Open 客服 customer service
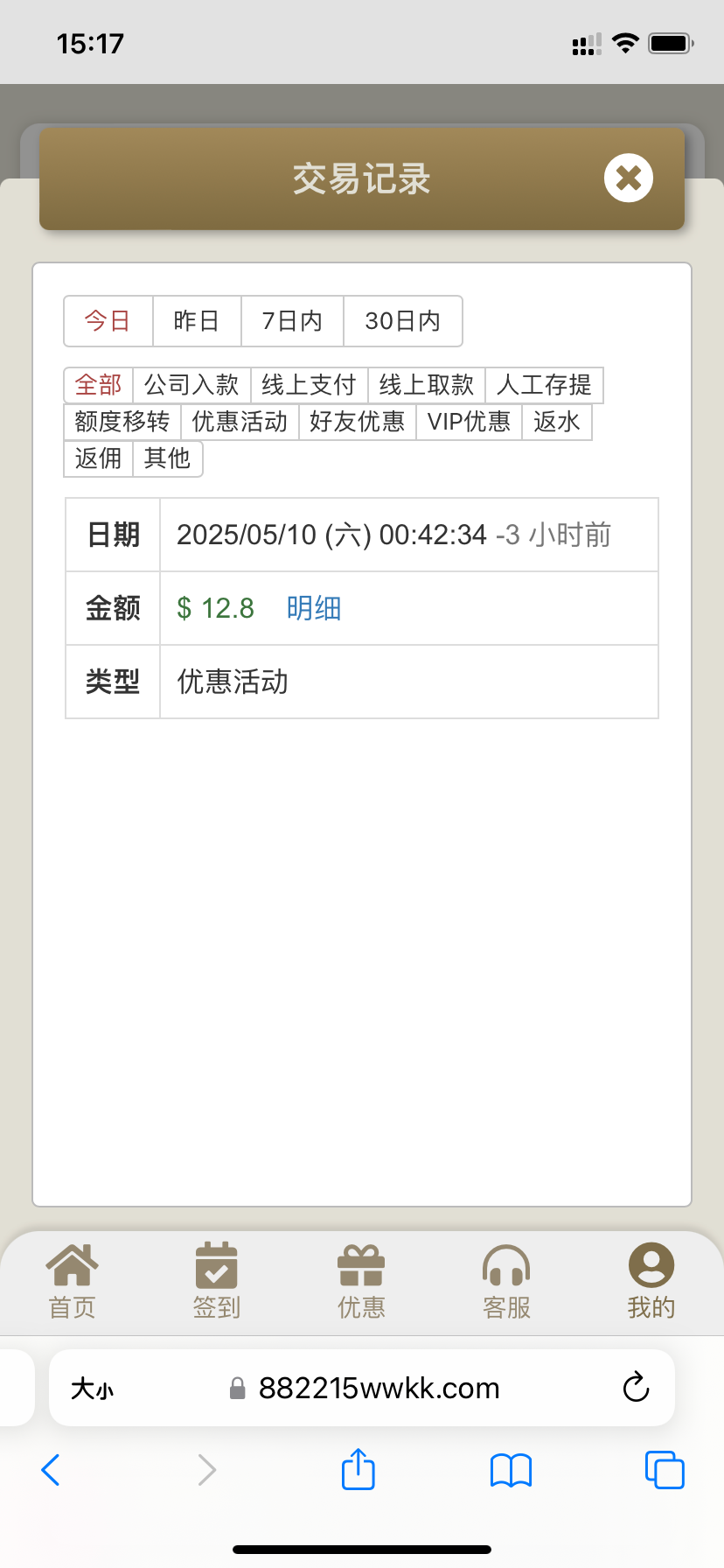The image size is (724, 1568). pyautogui.click(x=506, y=1281)
